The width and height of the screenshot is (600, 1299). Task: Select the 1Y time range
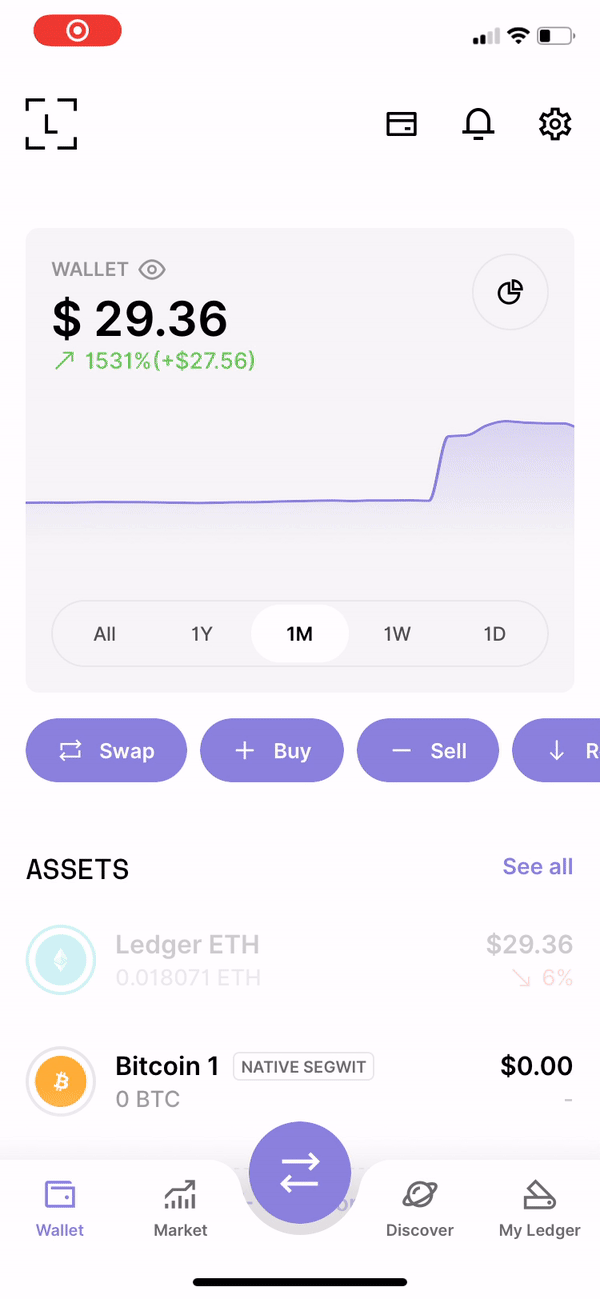(202, 634)
